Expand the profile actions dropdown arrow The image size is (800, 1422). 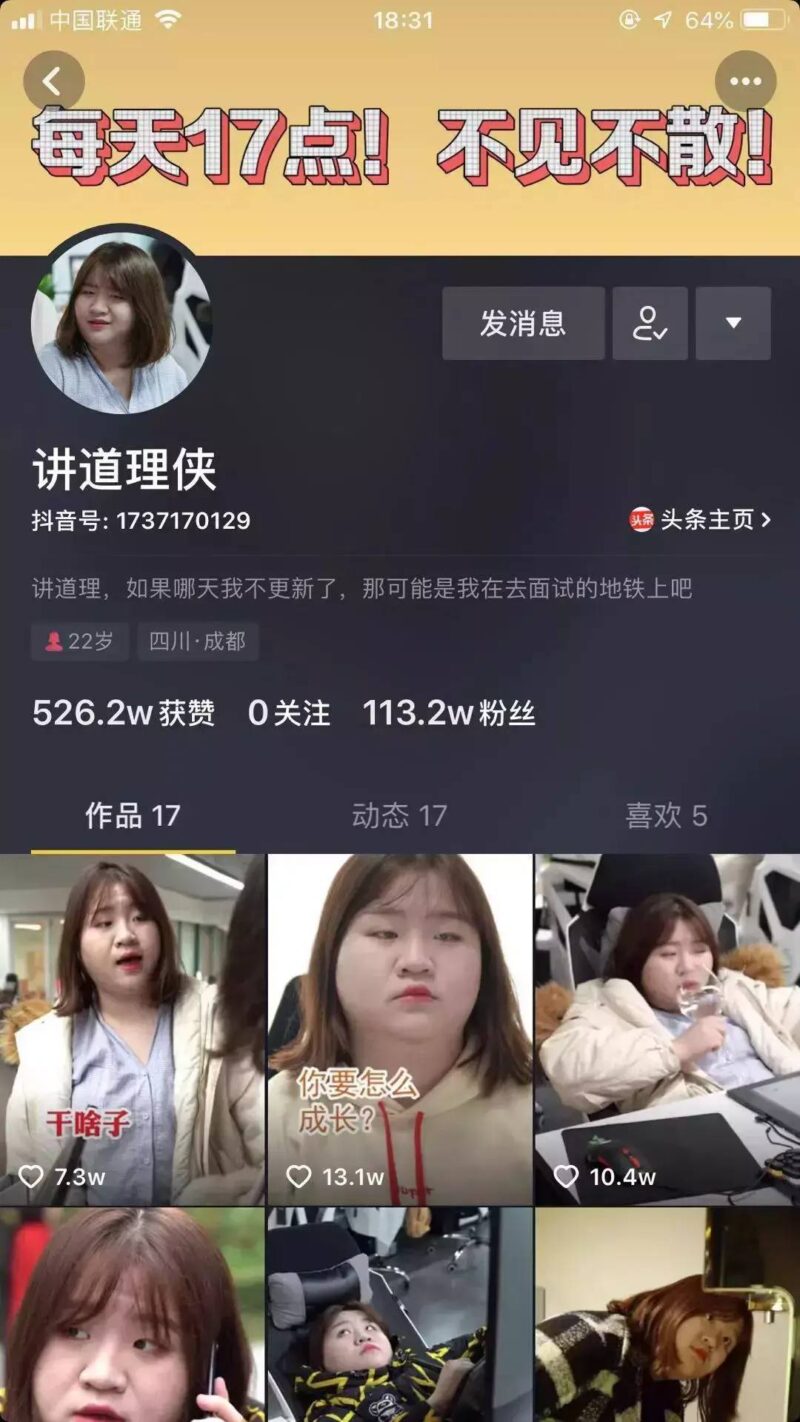pos(732,324)
